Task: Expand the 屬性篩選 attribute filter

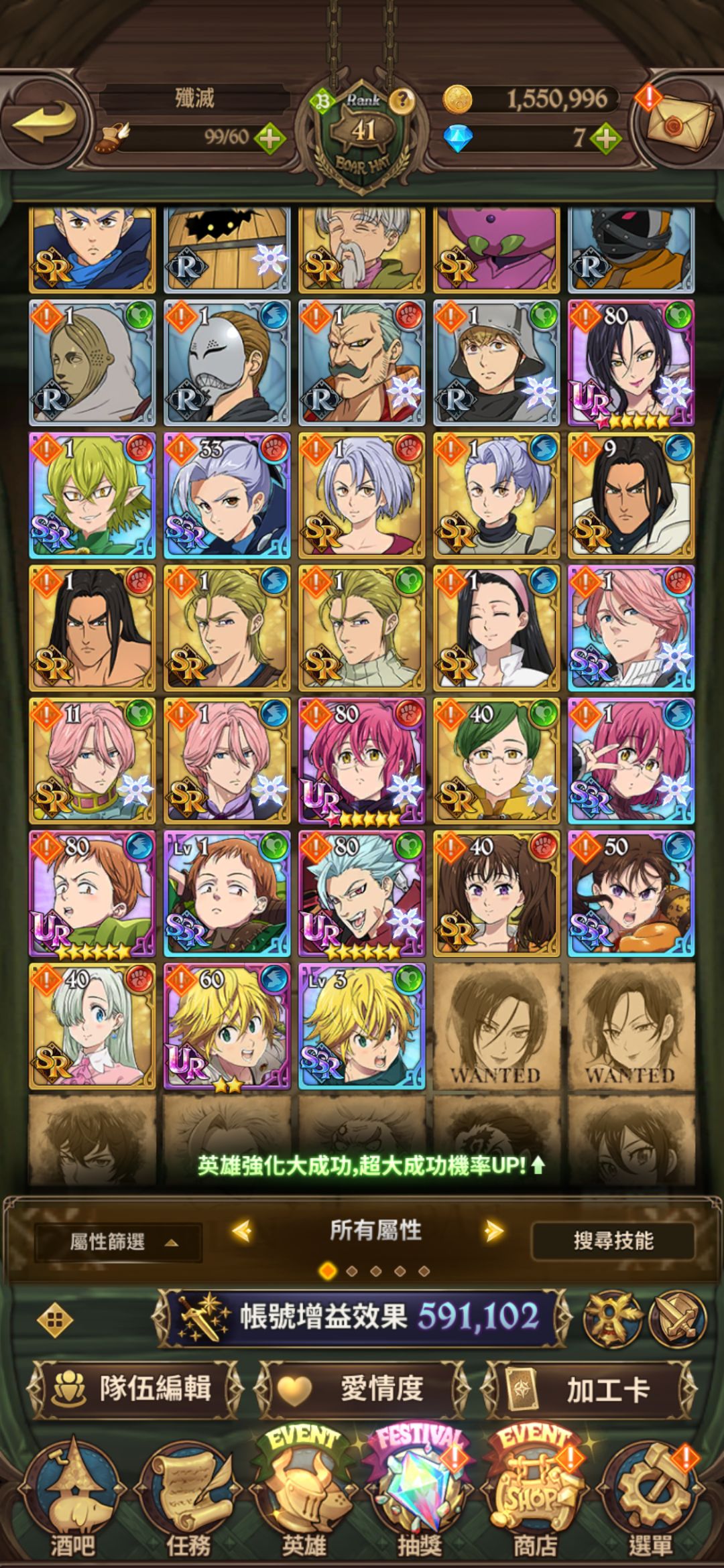Action: click(x=118, y=1242)
